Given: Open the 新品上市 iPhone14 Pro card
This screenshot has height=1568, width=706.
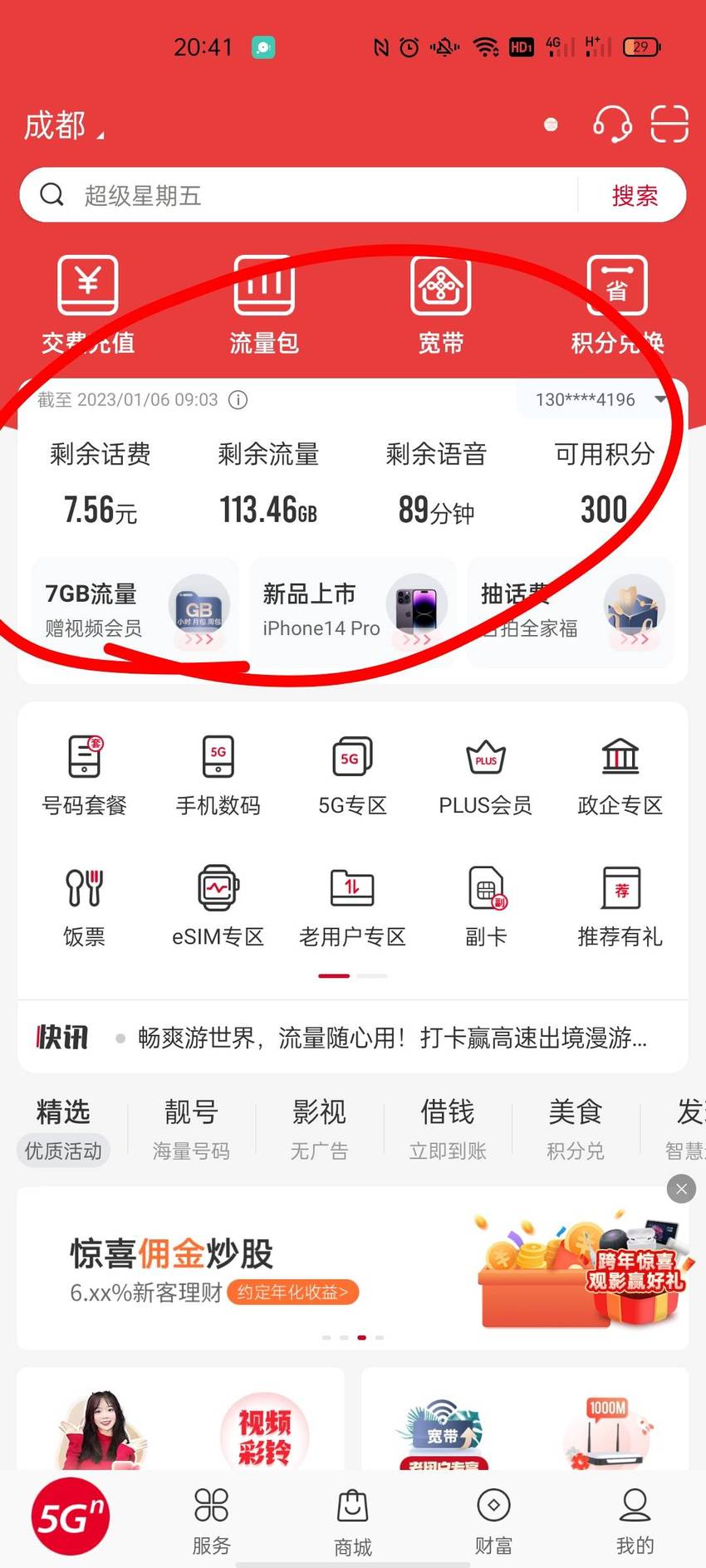Looking at the screenshot, I should click(x=353, y=611).
